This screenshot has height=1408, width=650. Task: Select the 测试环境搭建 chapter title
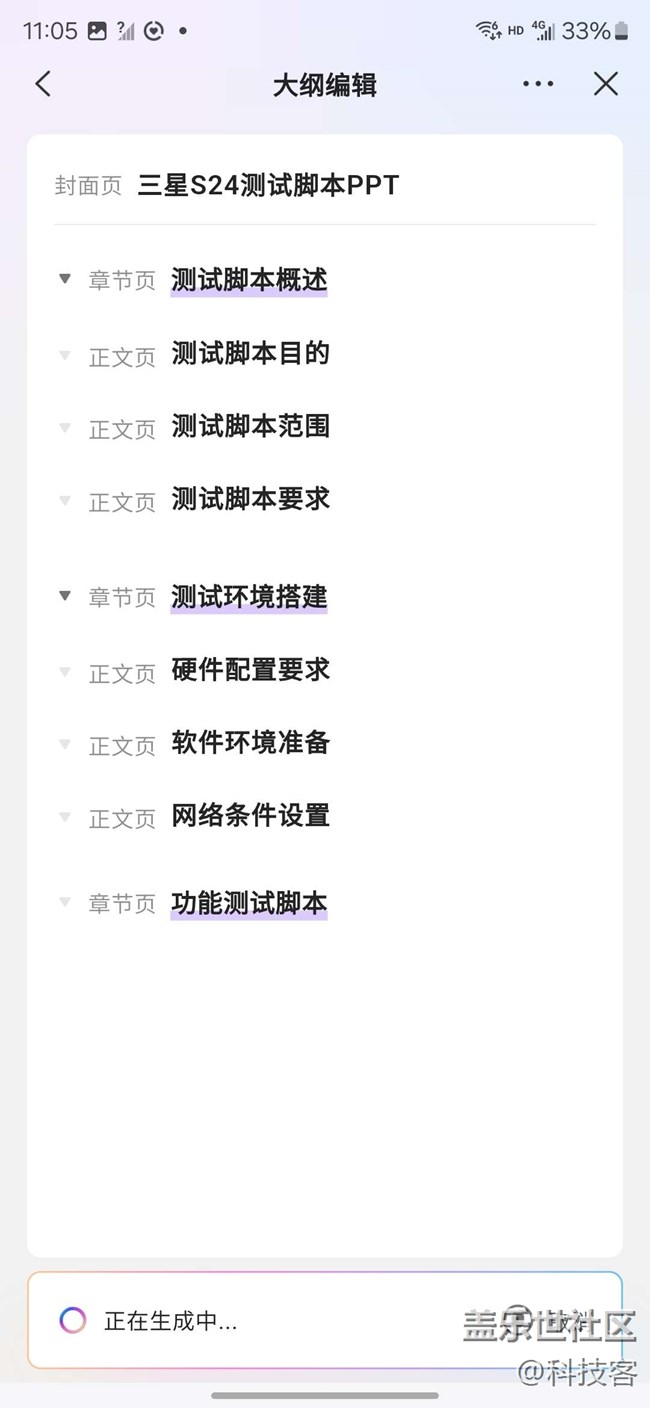point(249,597)
